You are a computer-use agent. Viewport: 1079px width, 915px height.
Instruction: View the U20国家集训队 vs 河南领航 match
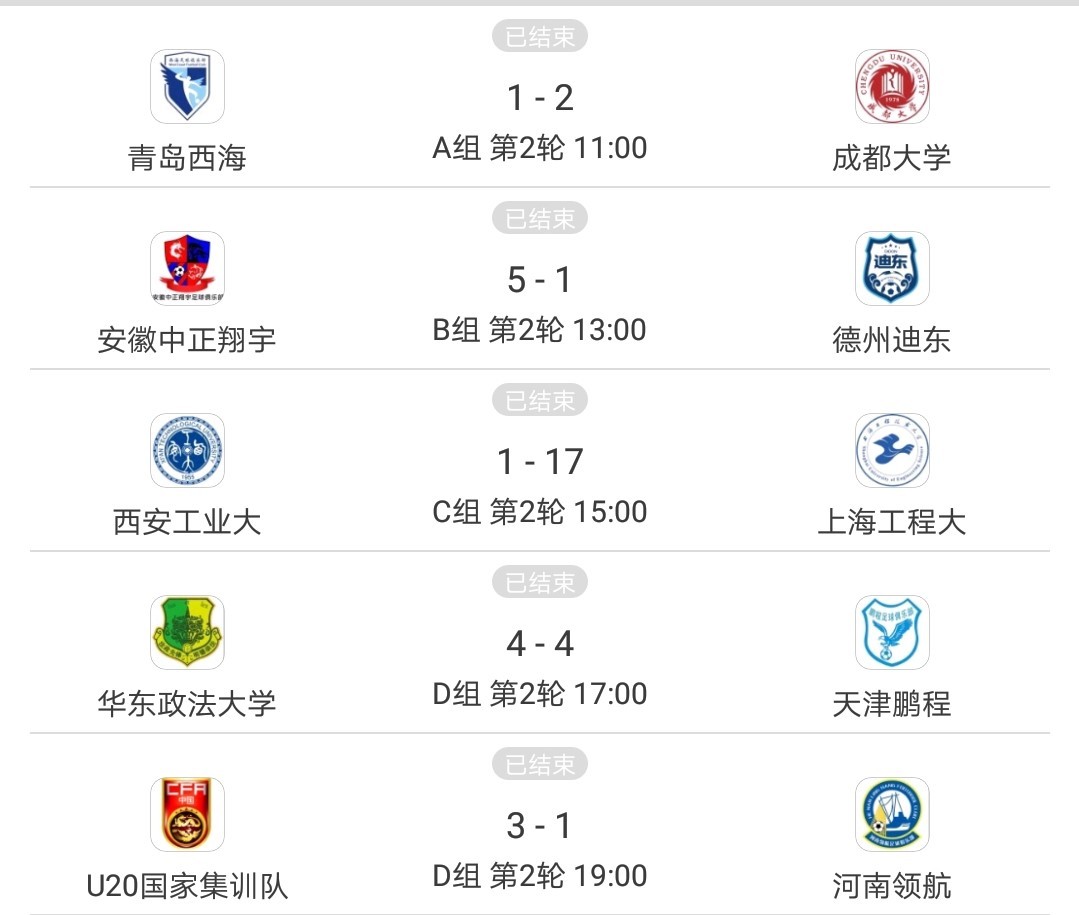(x=539, y=826)
